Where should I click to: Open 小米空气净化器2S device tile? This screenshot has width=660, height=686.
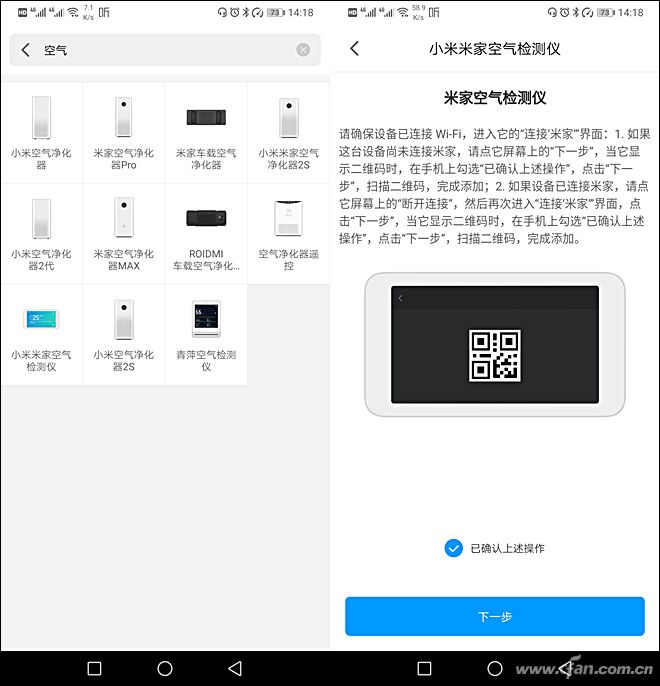pyautogui.click(x=123, y=334)
